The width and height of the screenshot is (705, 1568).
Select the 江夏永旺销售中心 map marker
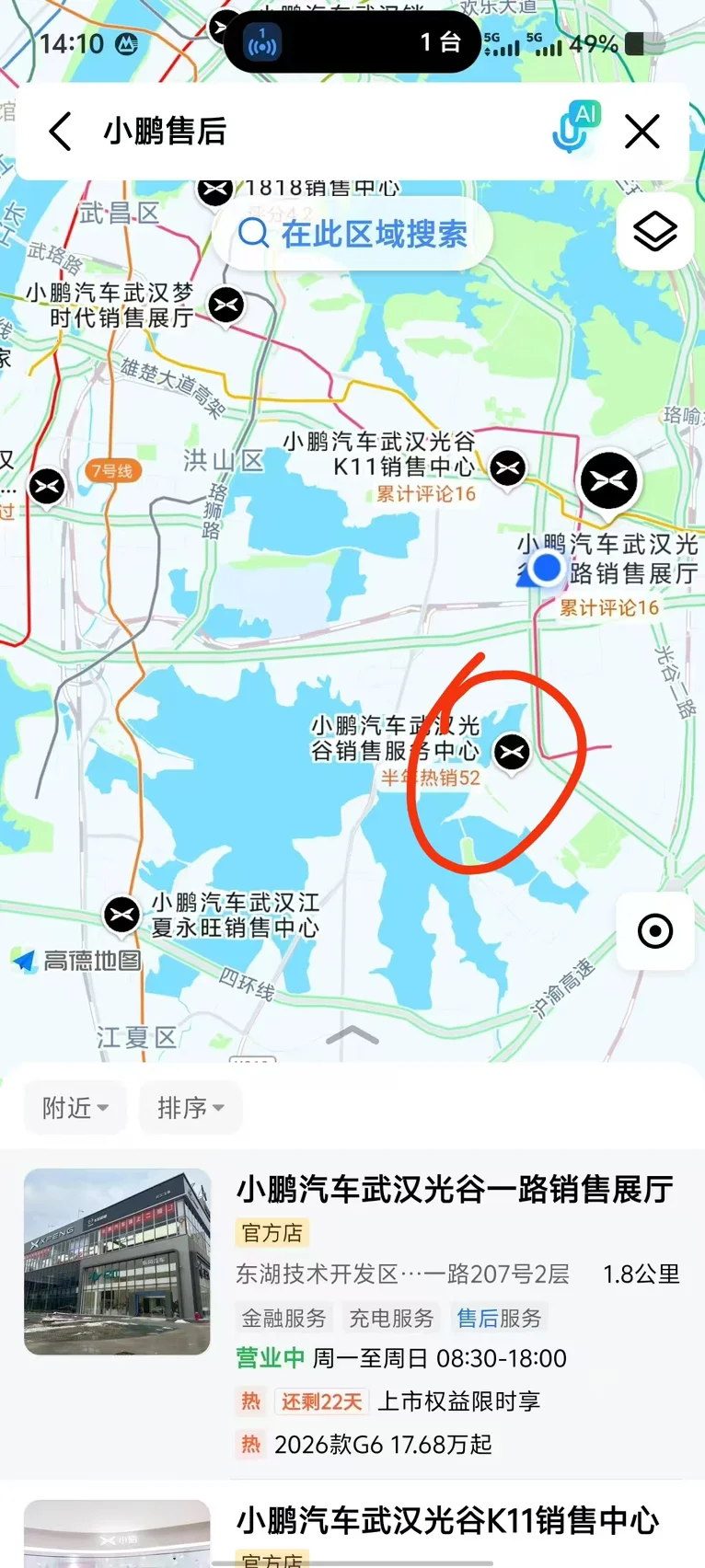121,915
